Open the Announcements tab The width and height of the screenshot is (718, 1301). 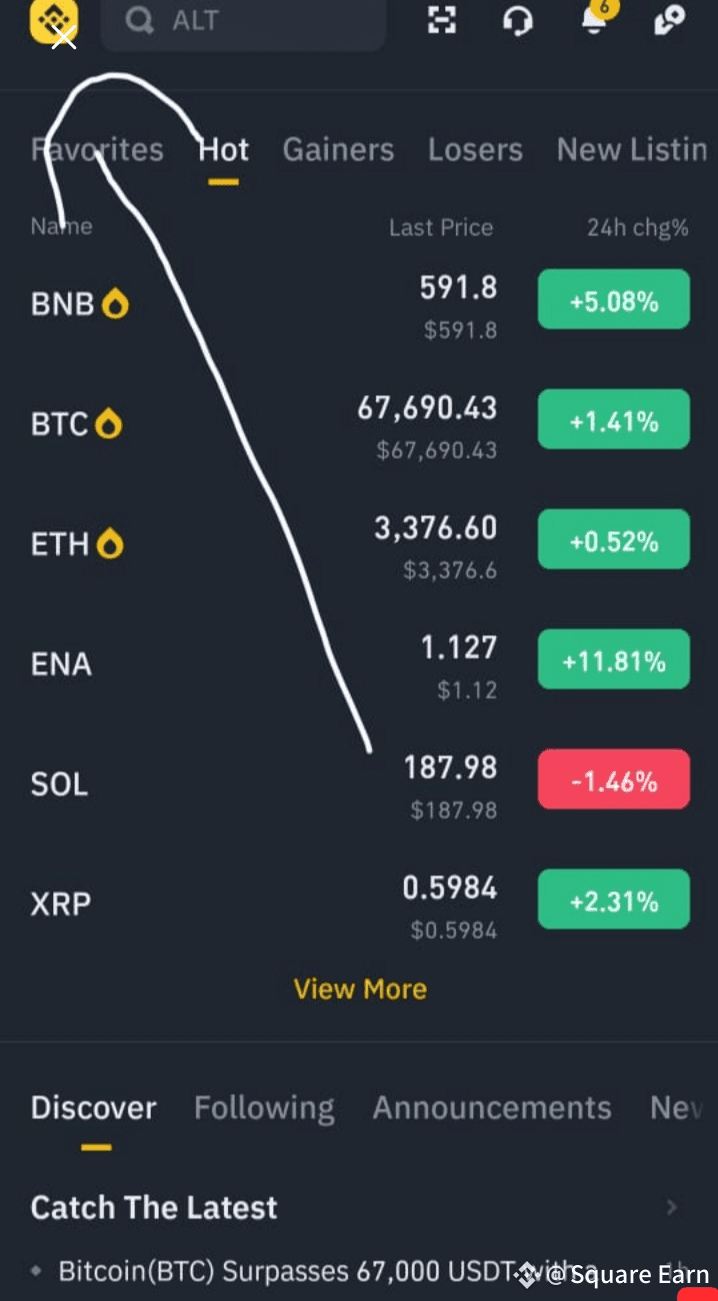coord(492,1108)
